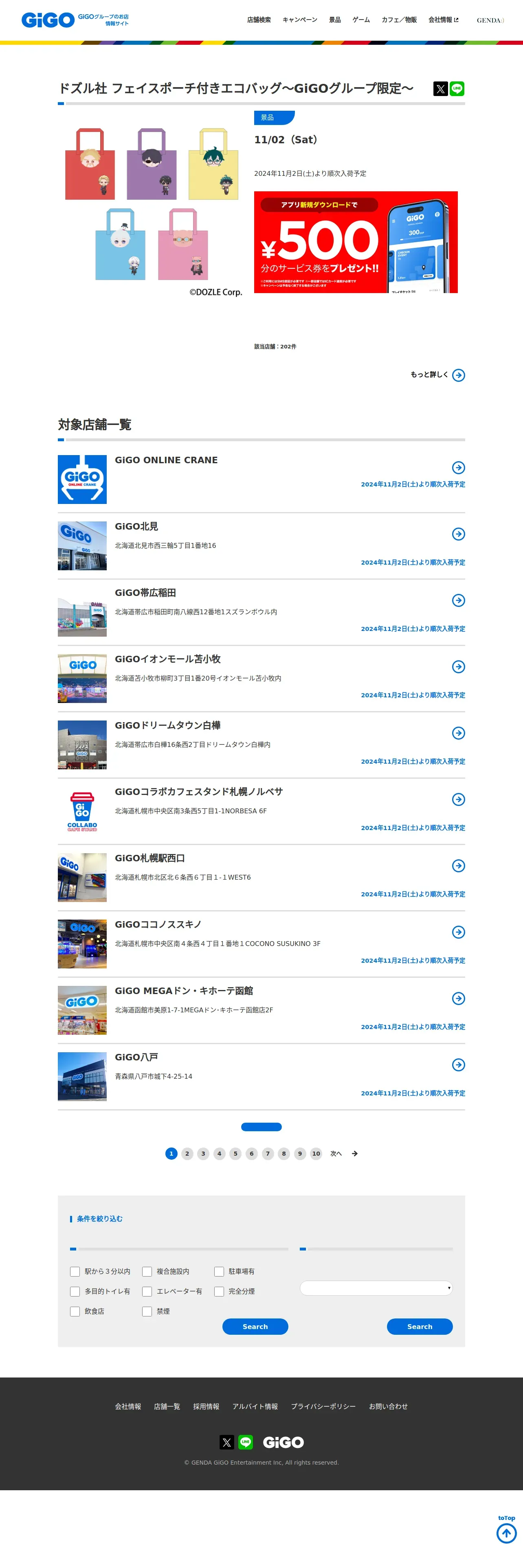Viewport: 523px width, 1568px height.
Task: Tick the 駐車場有 checkbox
Action: (219, 1272)
